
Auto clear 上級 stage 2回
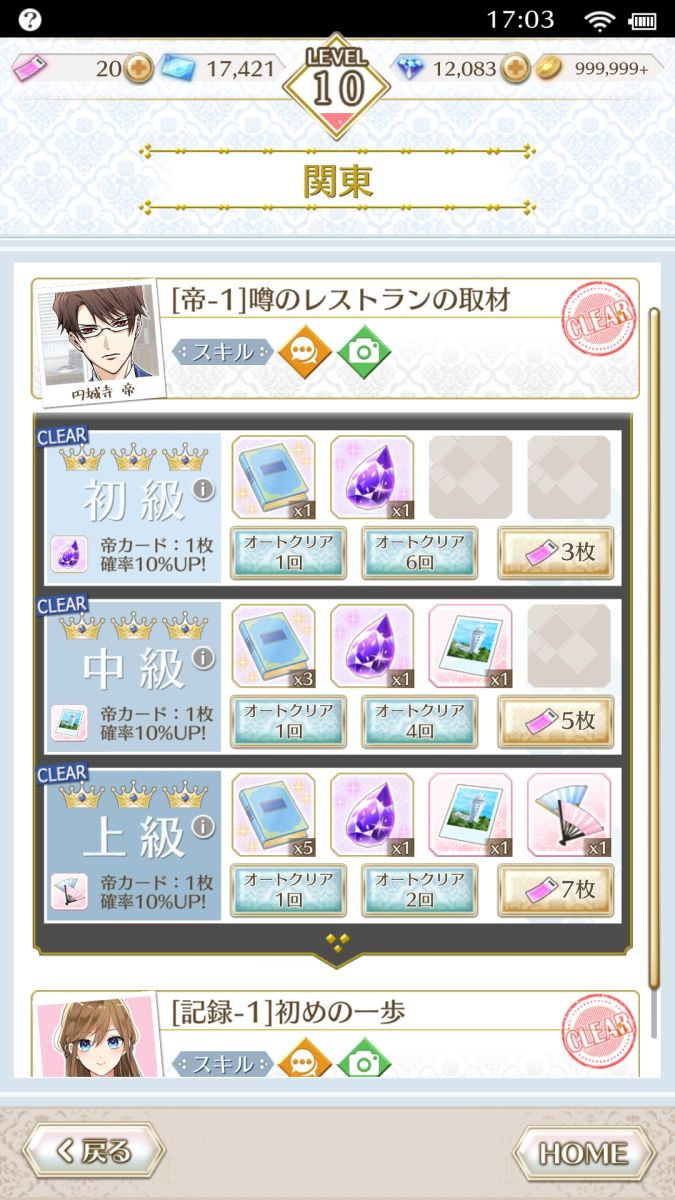(x=419, y=890)
